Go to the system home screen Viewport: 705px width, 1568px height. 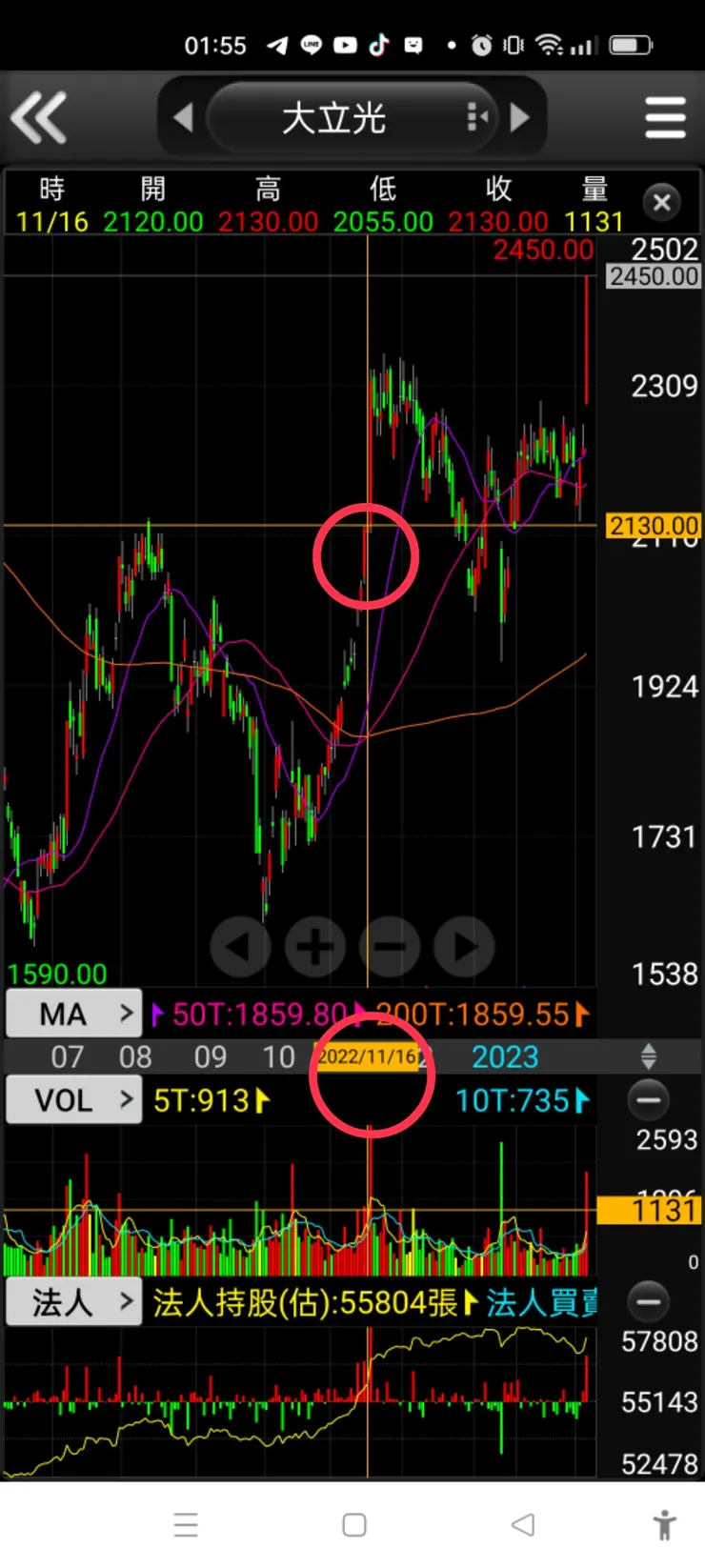coord(354,1524)
